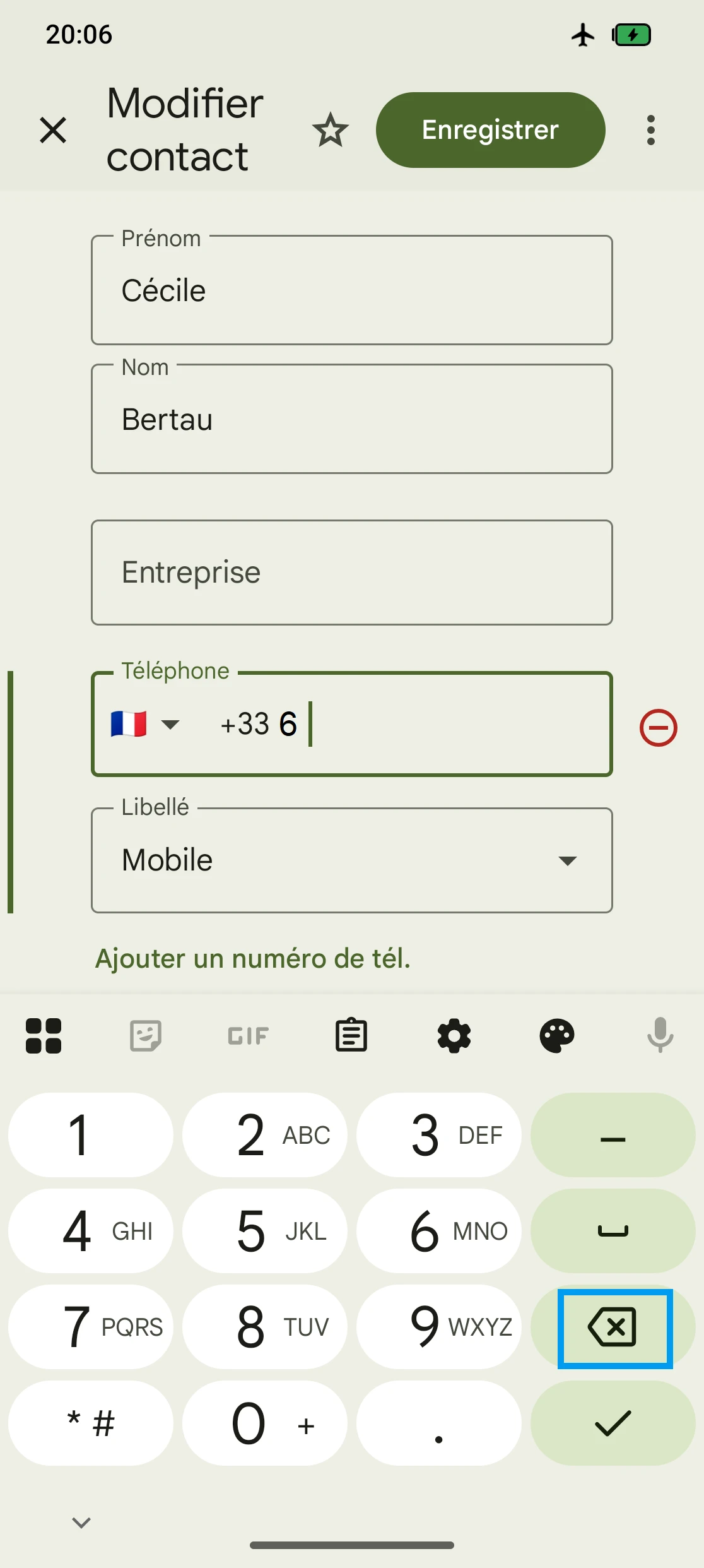Open the keyboard clipboard
This screenshot has width=704, height=1568.
click(351, 1035)
